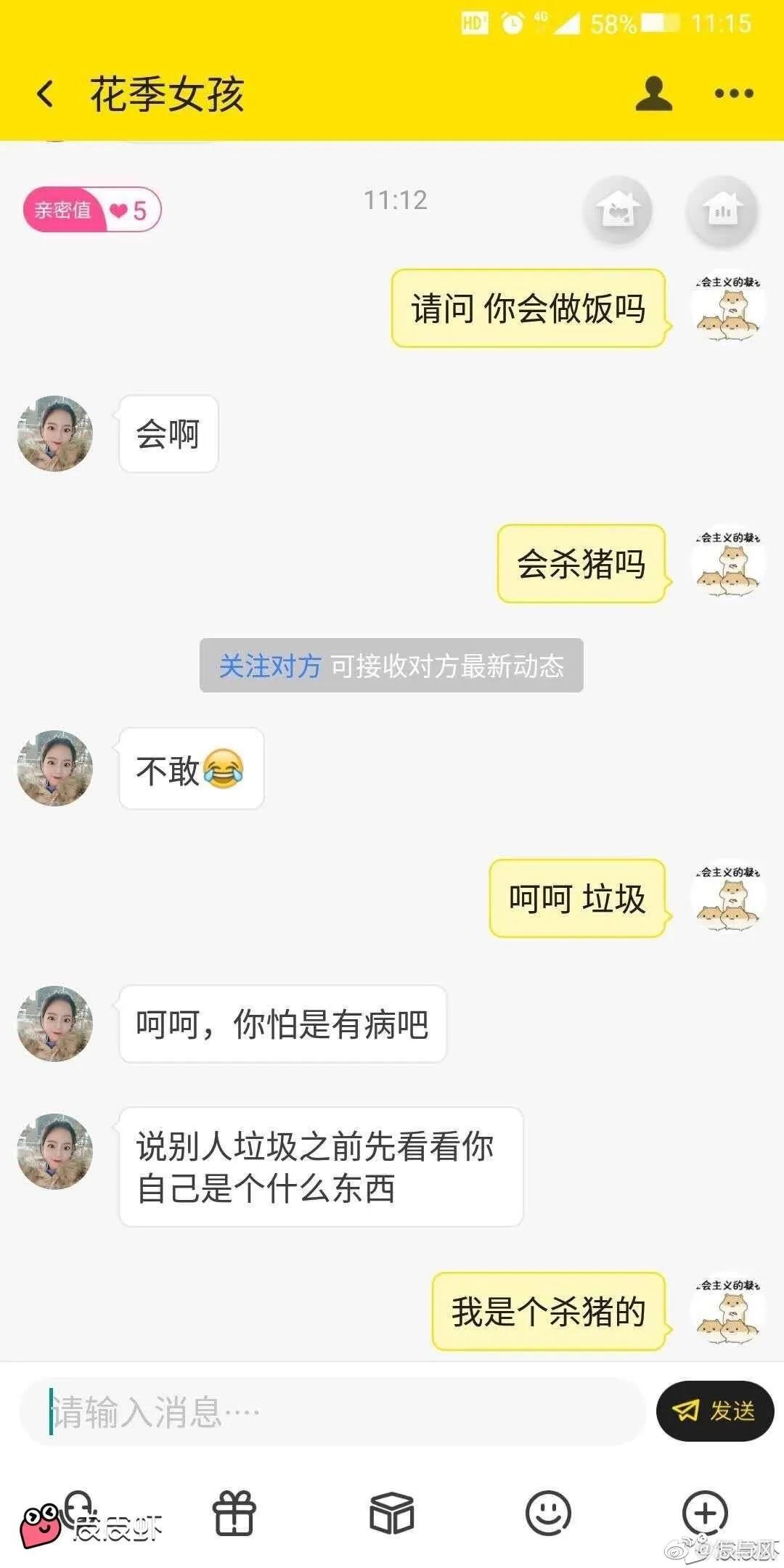Screen dimensions: 784x1568
Task: Tap the 亲密值 intimacy badge
Action: click(x=91, y=211)
